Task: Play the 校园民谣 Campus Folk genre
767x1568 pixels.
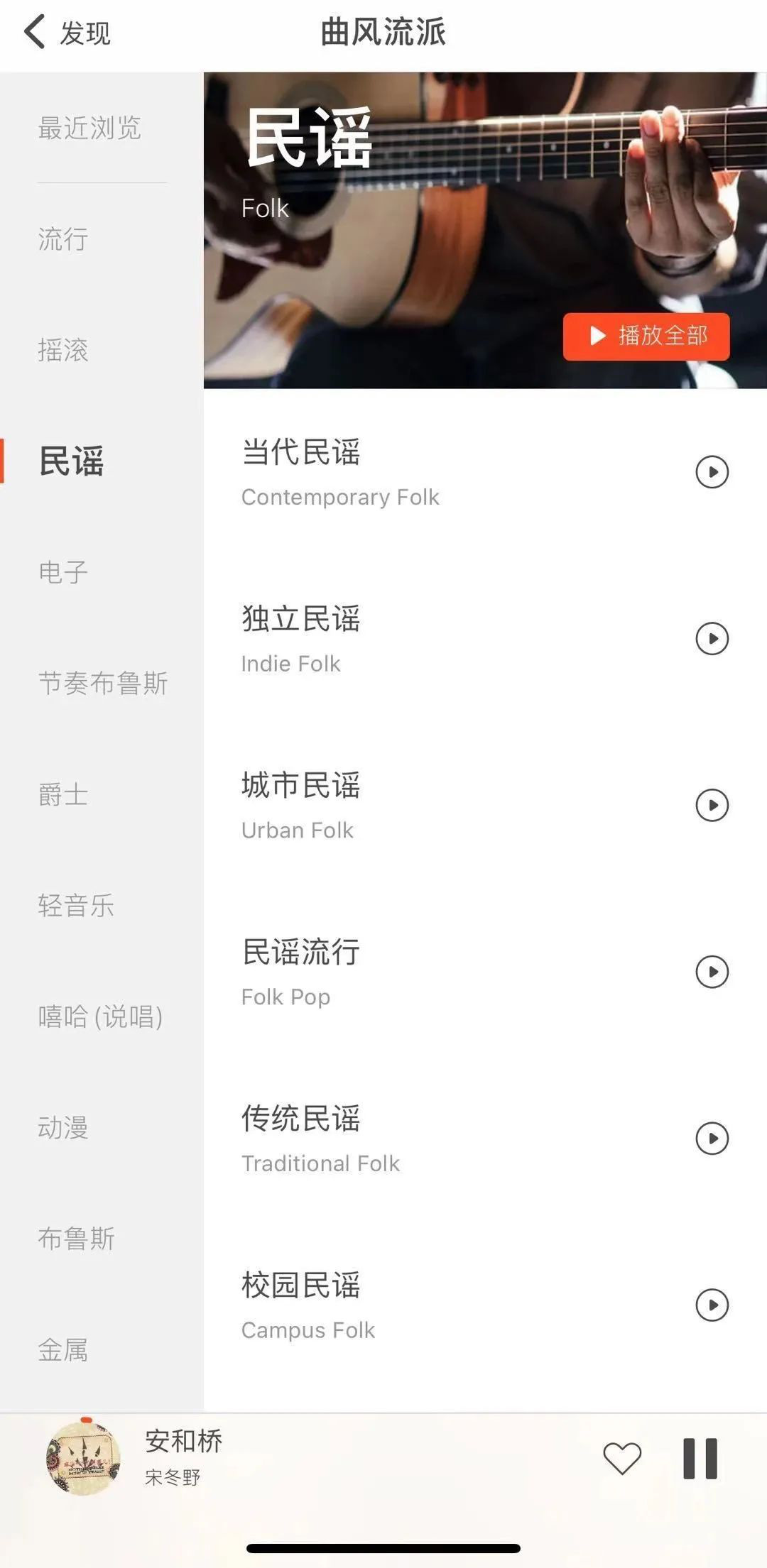Action: (x=712, y=1305)
